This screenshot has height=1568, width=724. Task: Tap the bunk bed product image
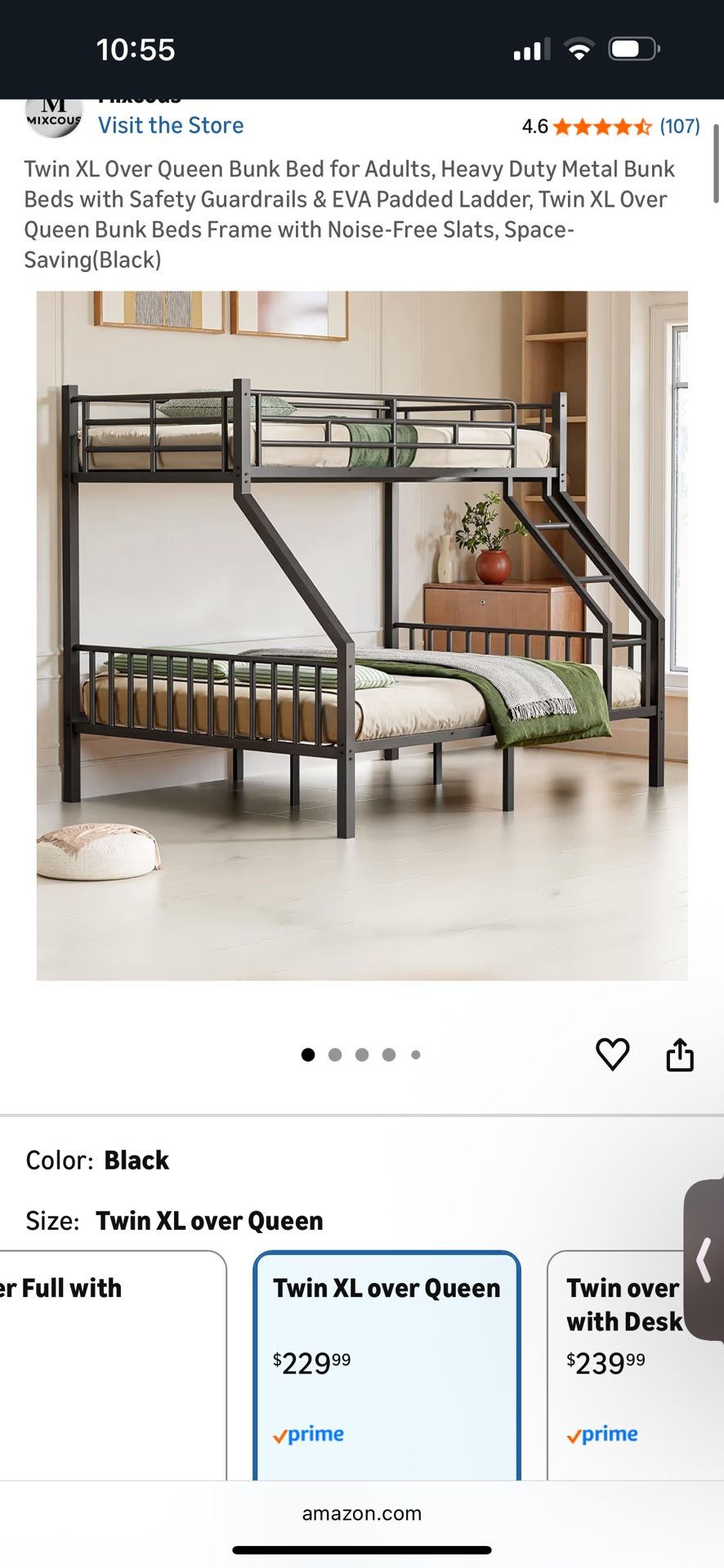pyautogui.click(x=361, y=637)
